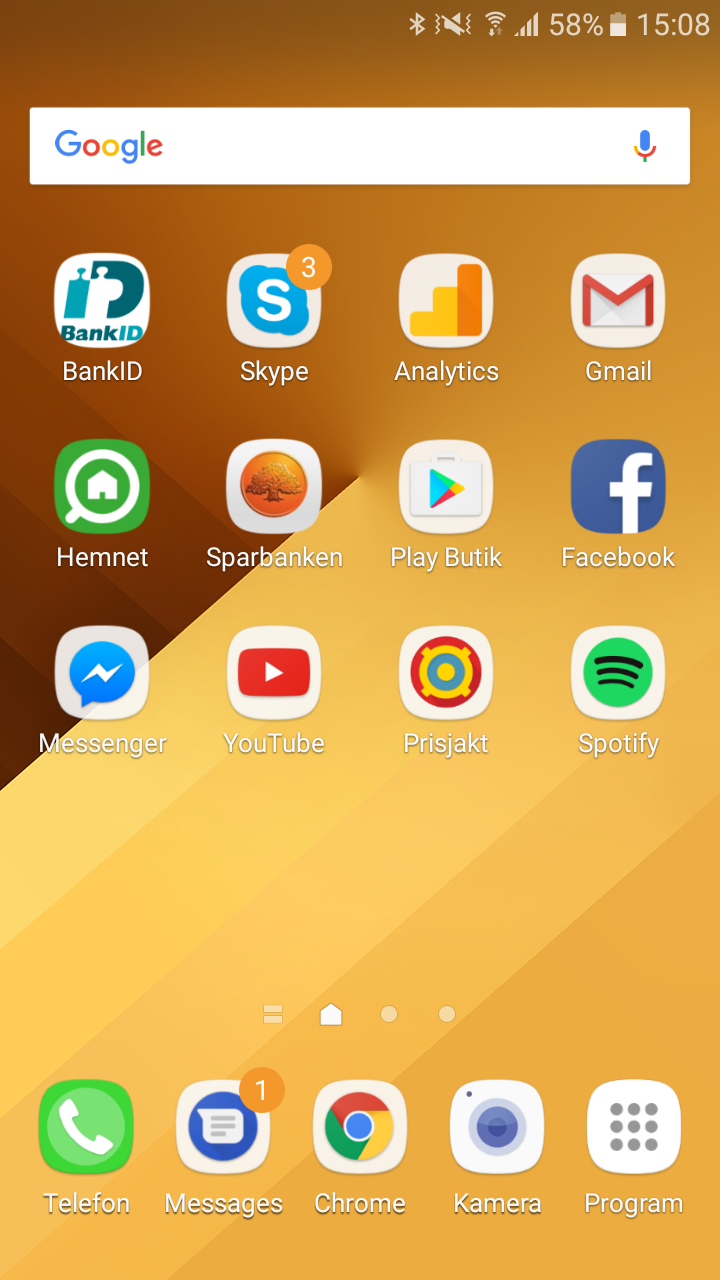This screenshot has height=1280, width=720.
Task: Start voice search with the microphone
Action: click(x=645, y=146)
